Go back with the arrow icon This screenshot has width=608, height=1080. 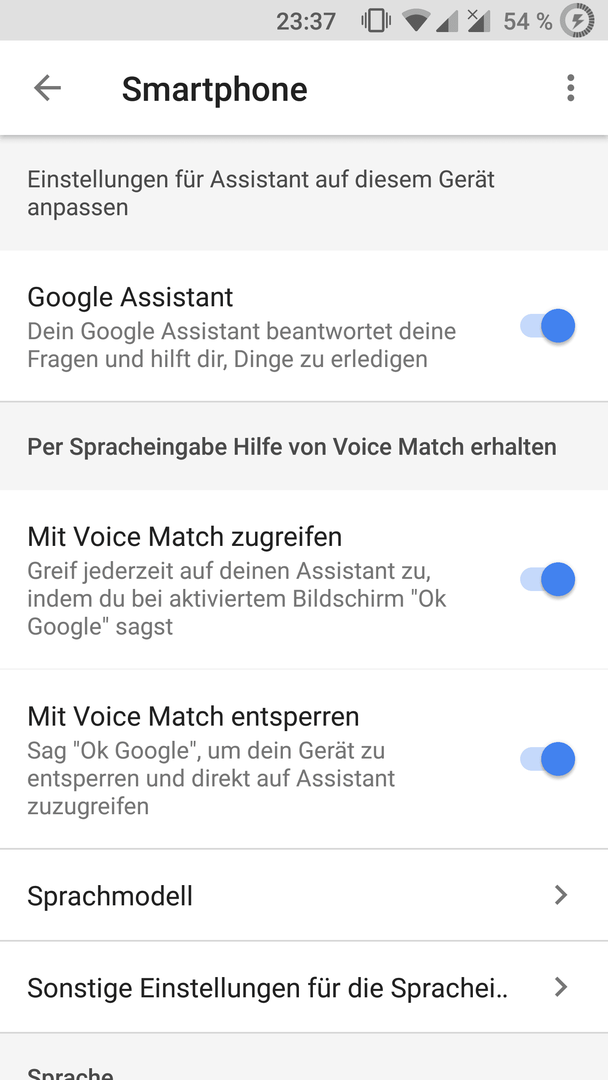pos(48,88)
